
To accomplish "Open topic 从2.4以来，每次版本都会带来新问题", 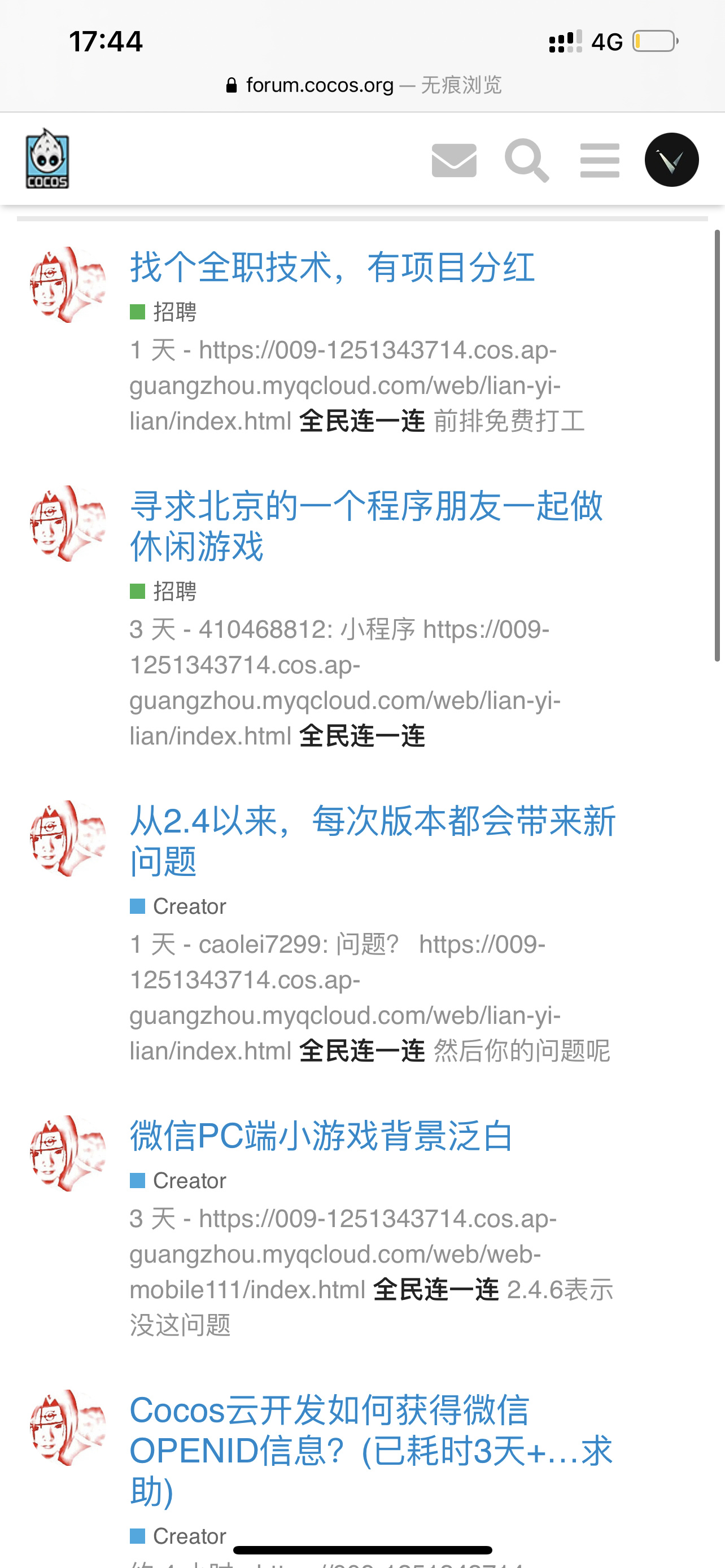I will point(372,840).
